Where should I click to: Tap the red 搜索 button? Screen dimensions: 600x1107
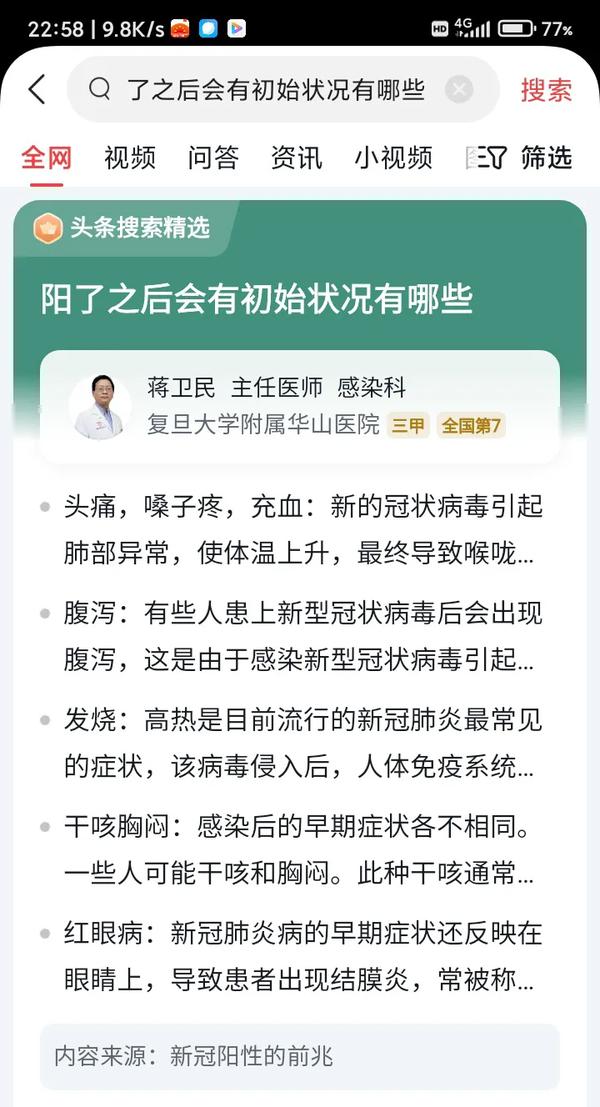coord(546,90)
